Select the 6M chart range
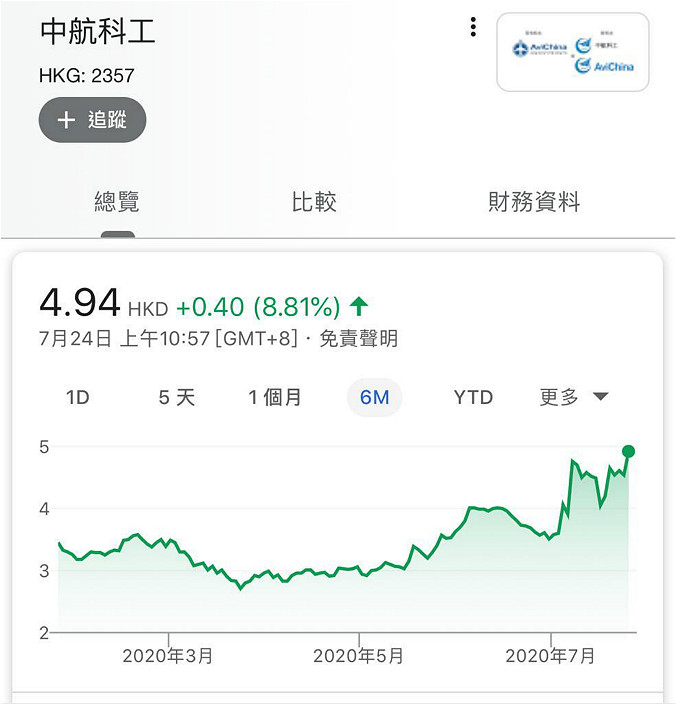Viewport: 676px width, 704px height. coord(374,397)
